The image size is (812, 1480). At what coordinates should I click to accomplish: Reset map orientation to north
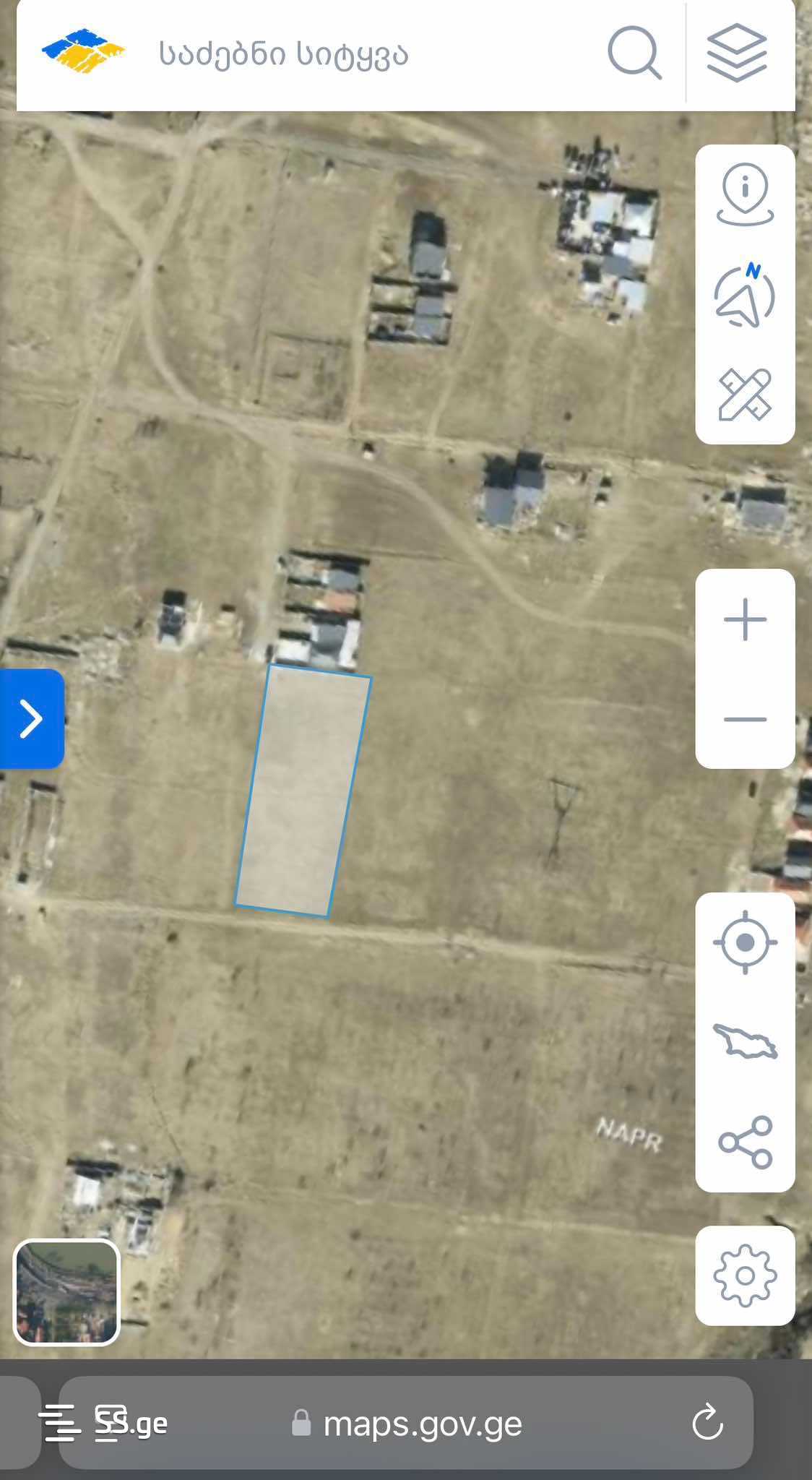tap(745, 296)
